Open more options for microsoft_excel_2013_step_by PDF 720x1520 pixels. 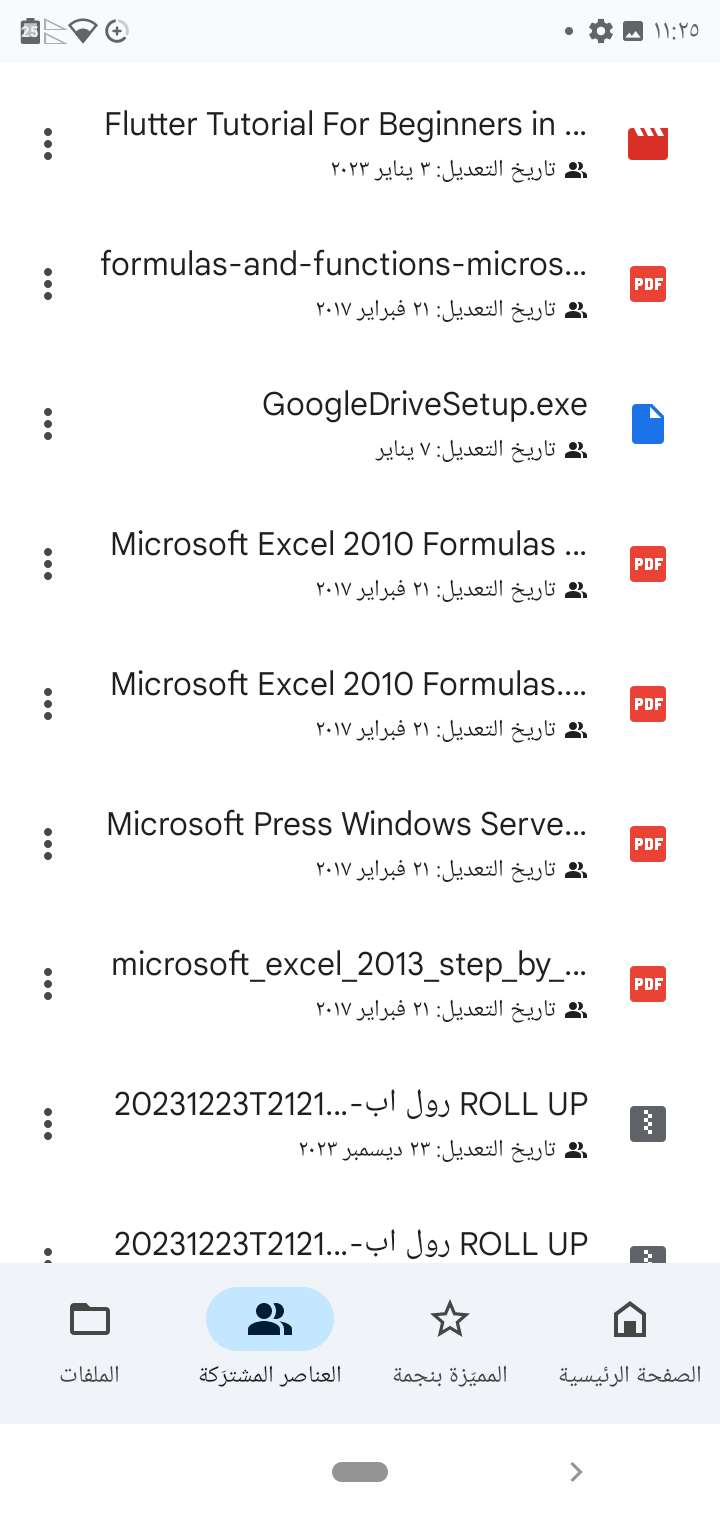click(x=48, y=985)
